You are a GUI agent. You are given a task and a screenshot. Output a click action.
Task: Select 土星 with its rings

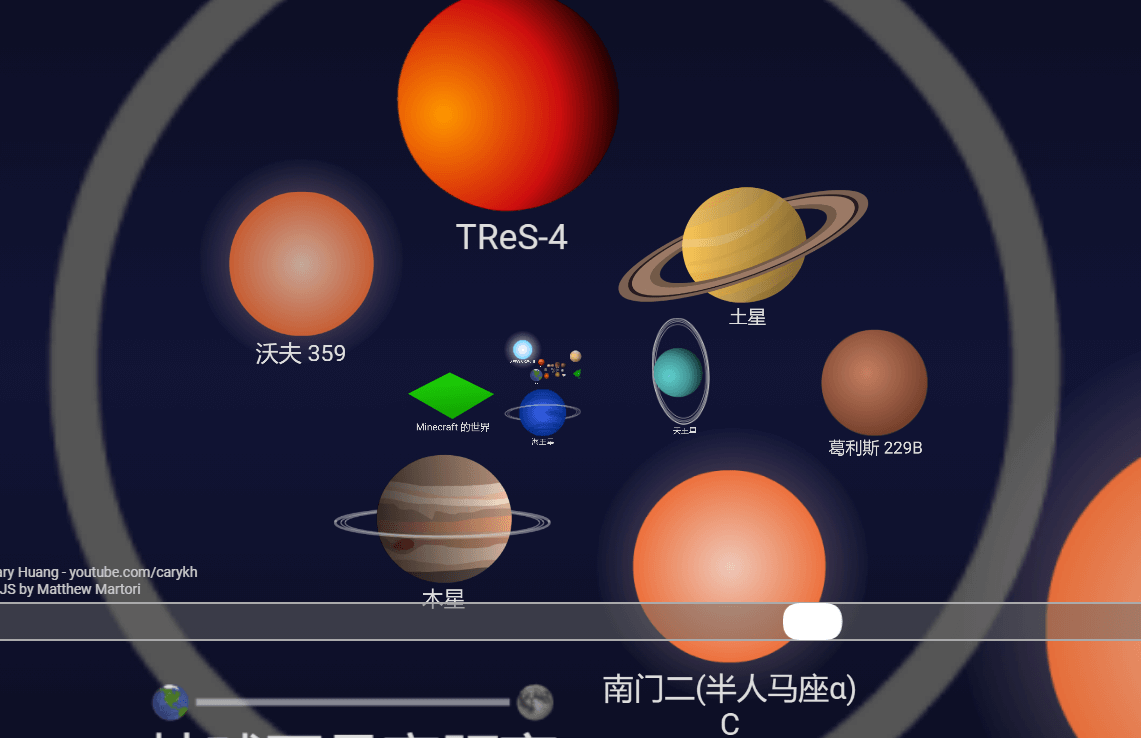tap(744, 245)
